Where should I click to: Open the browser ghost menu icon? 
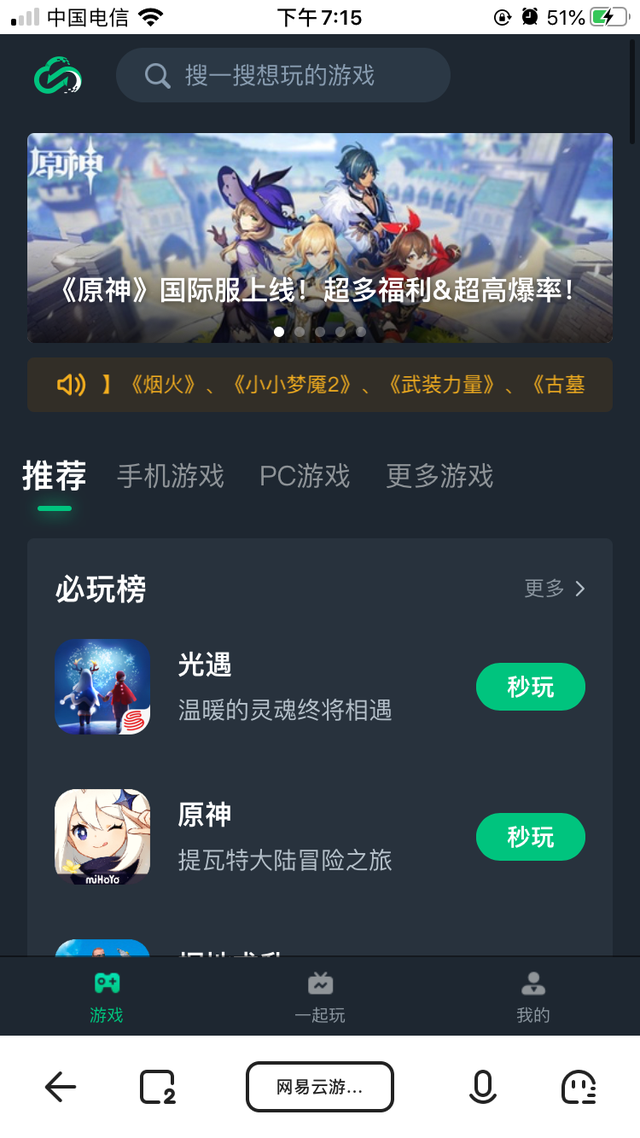(x=579, y=1087)
